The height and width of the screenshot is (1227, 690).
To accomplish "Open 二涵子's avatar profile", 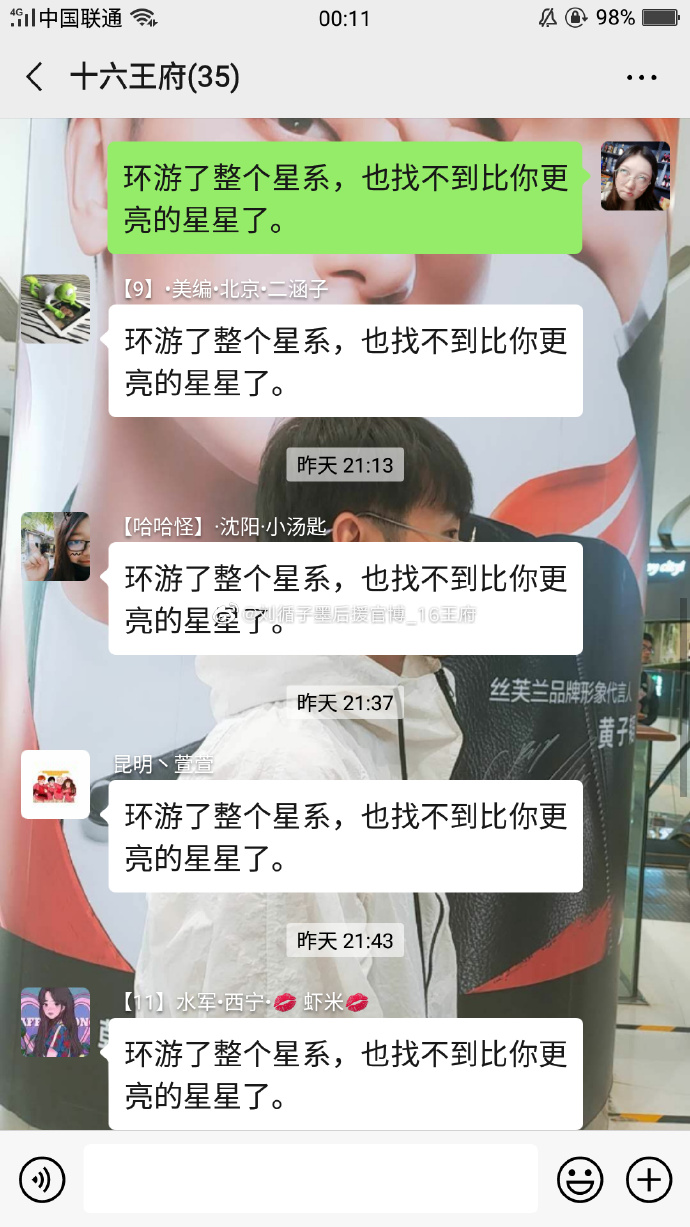I will click(55, 309).
